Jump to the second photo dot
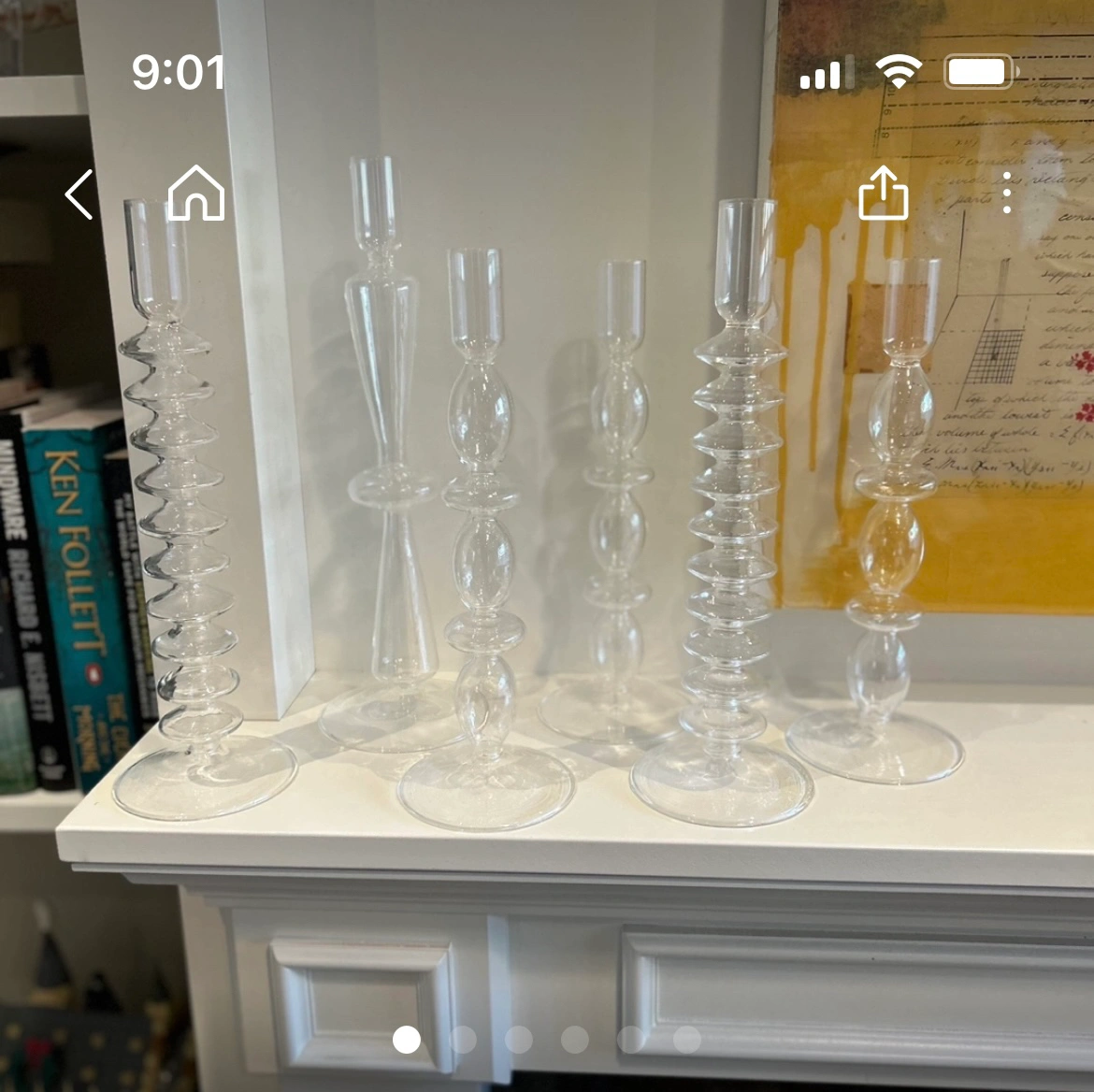The height and width of the screenshot is (1092, 1094). click(x=463, y=1040)
